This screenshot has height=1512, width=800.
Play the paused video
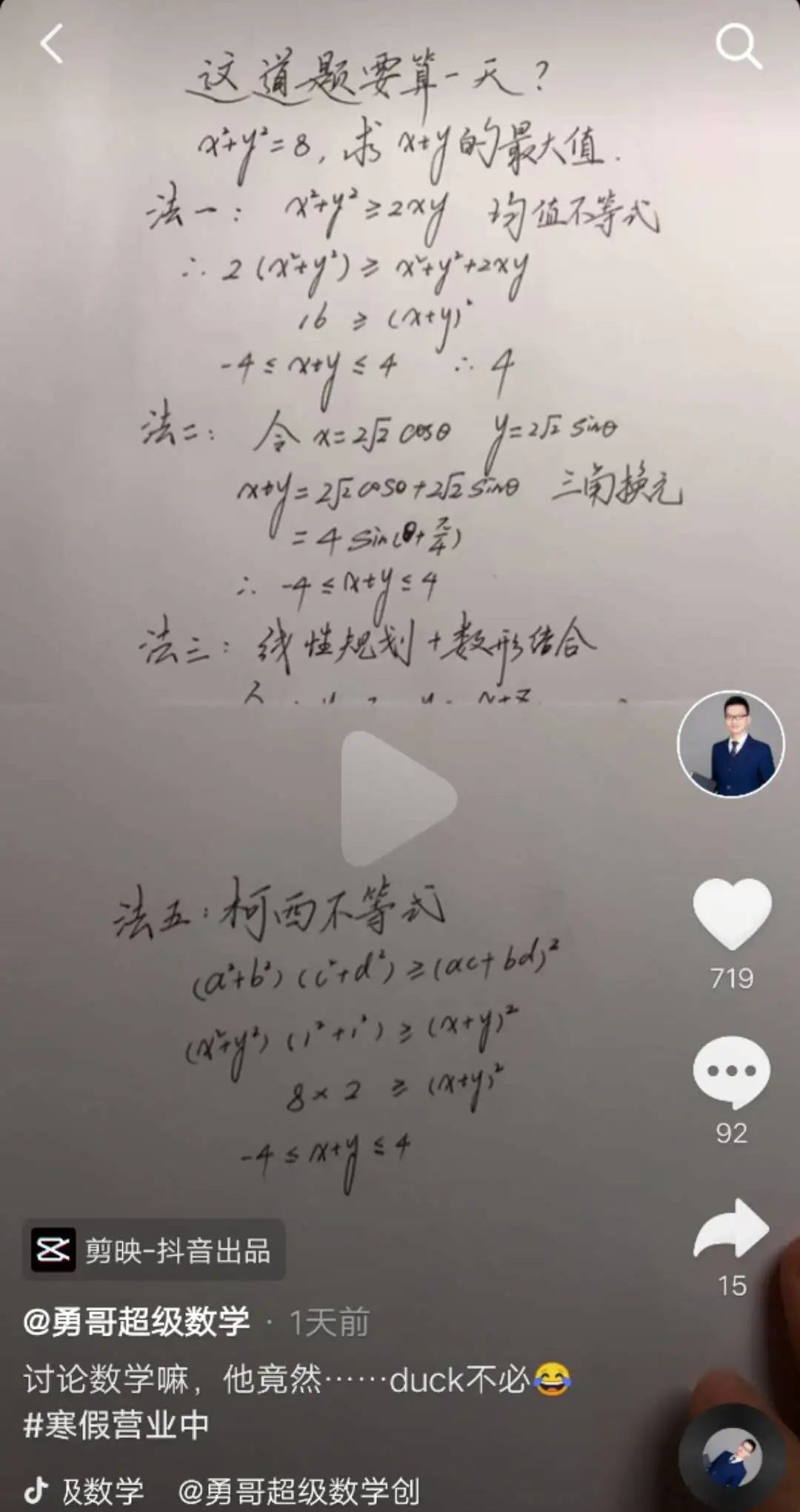398,798
